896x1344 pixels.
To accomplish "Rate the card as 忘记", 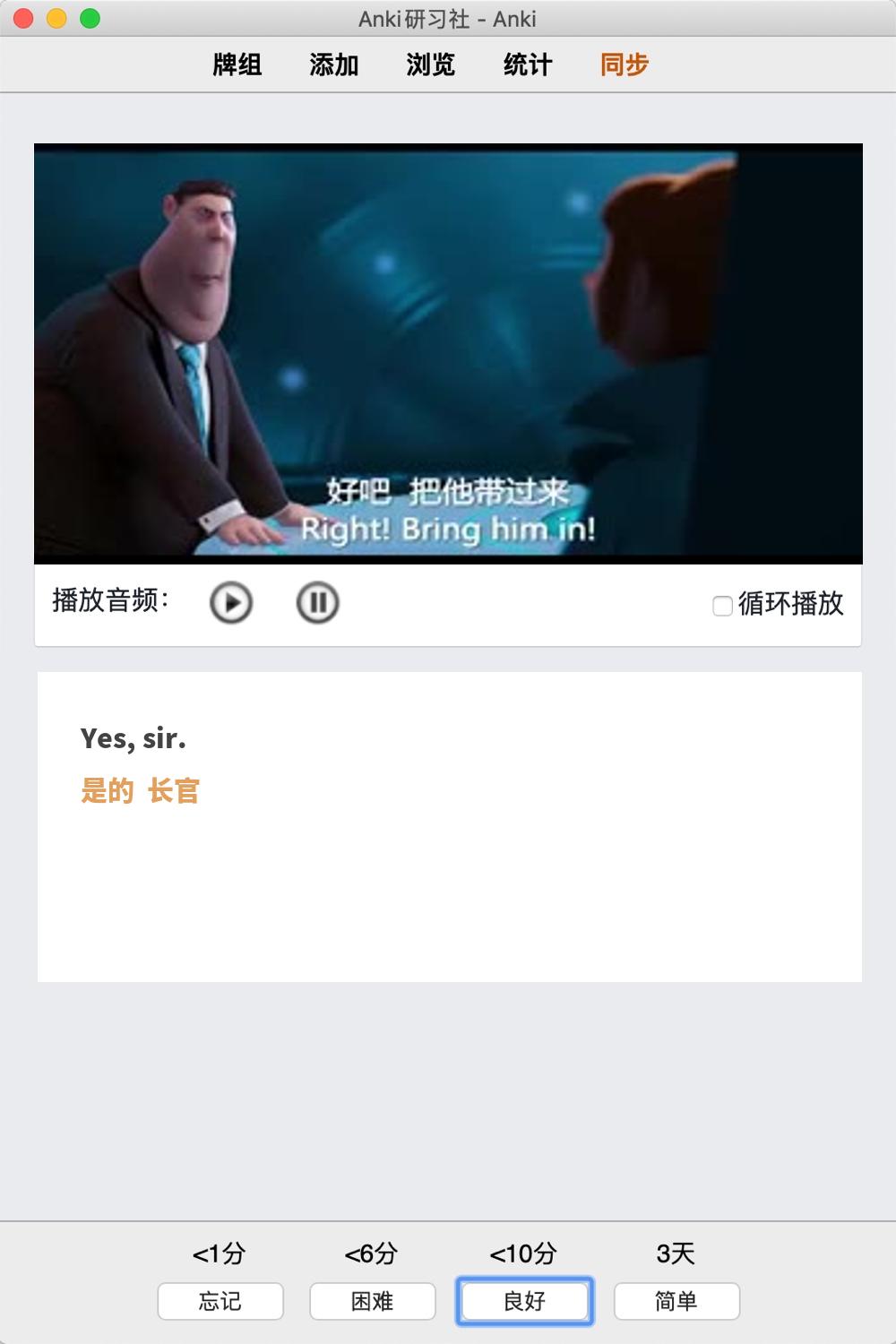I will point(220,1301).
